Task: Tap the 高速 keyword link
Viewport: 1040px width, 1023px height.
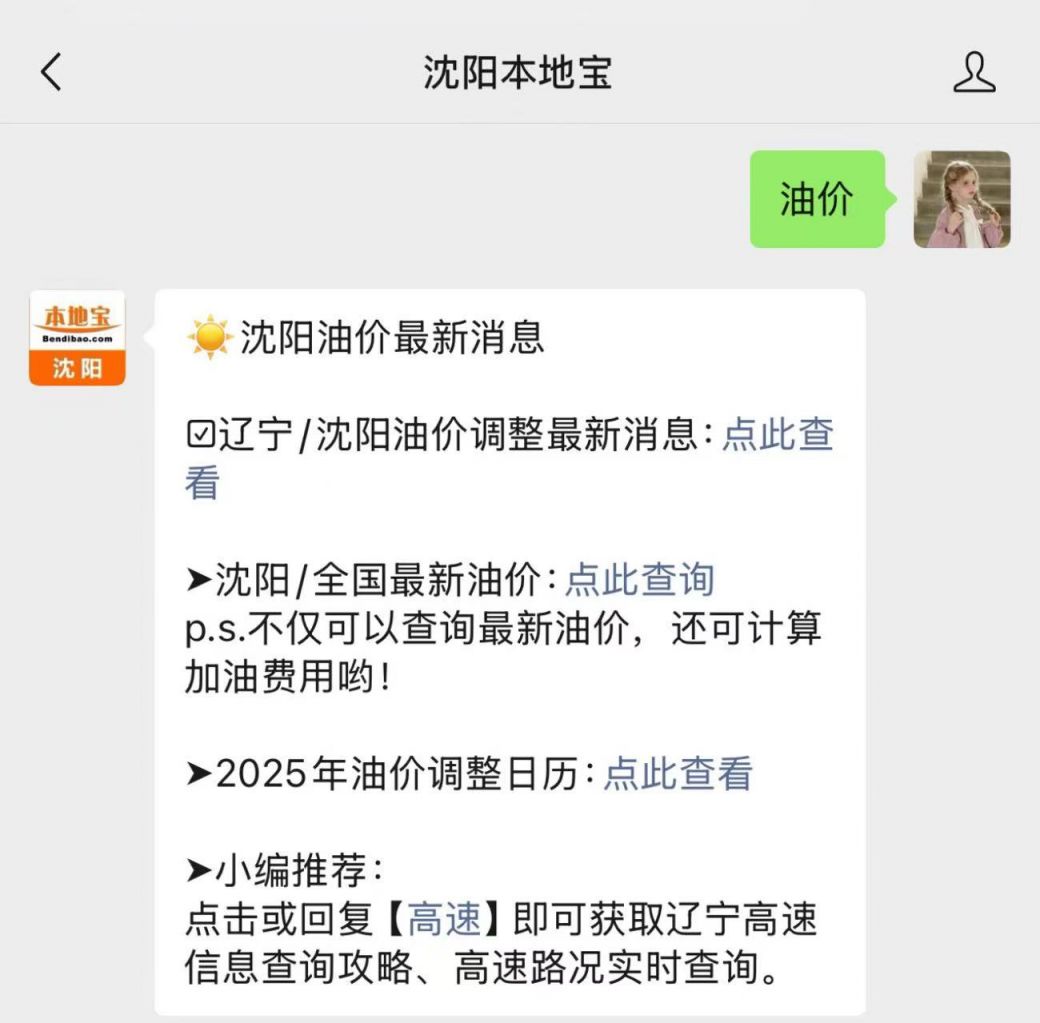Action: pos(445,919)
